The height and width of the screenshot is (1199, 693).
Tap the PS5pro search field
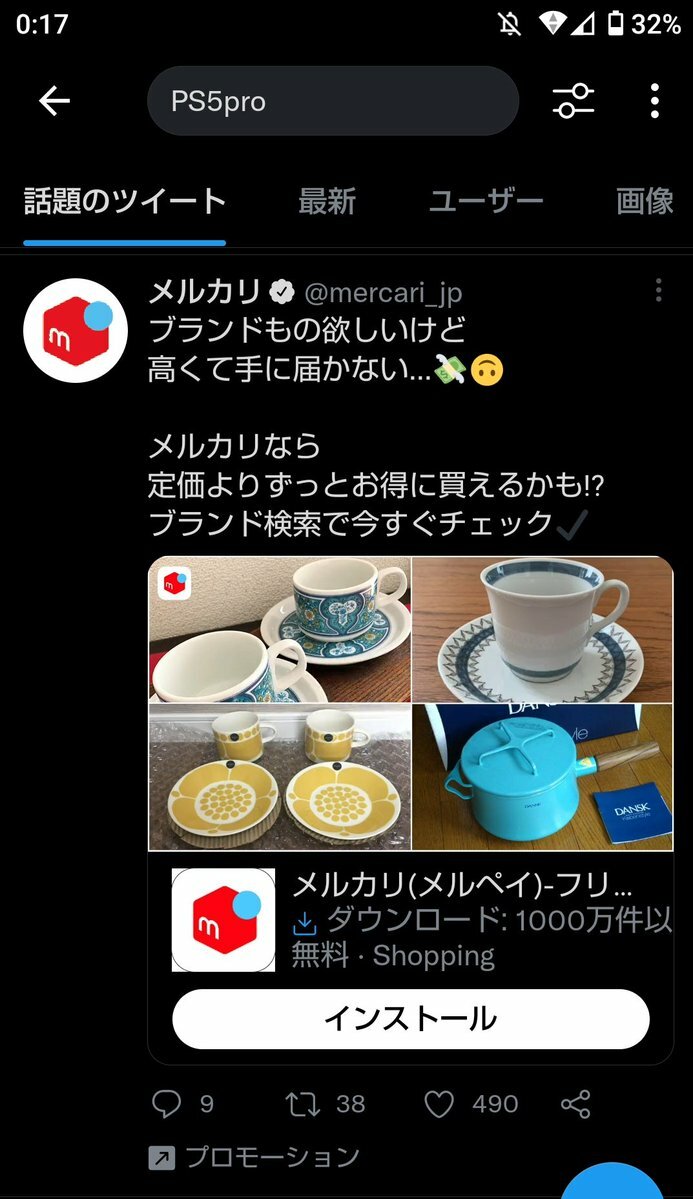(x=332, y=101)
